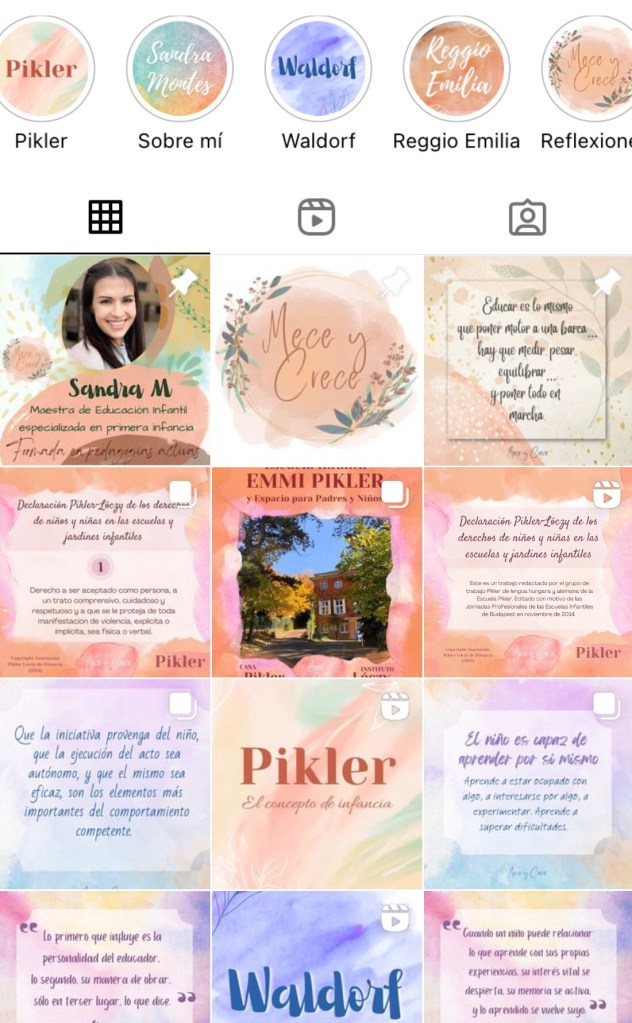Open the reel 'Pikler El concepto de infancia'
This screenshot has height=1023, width=632.
pyautogui.click(x=316, y=783)
